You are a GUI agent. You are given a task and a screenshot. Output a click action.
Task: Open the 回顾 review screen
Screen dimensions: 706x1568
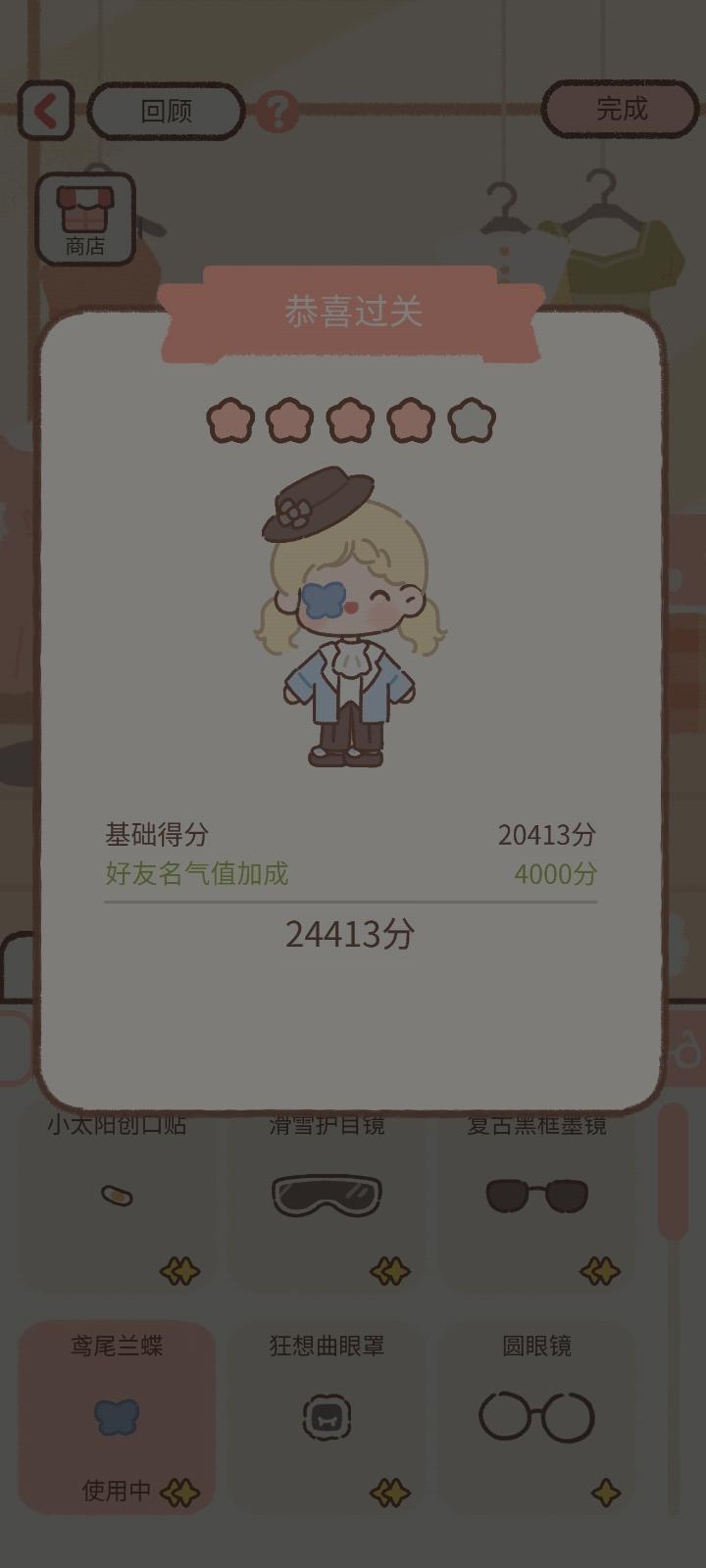click(165, 110)
